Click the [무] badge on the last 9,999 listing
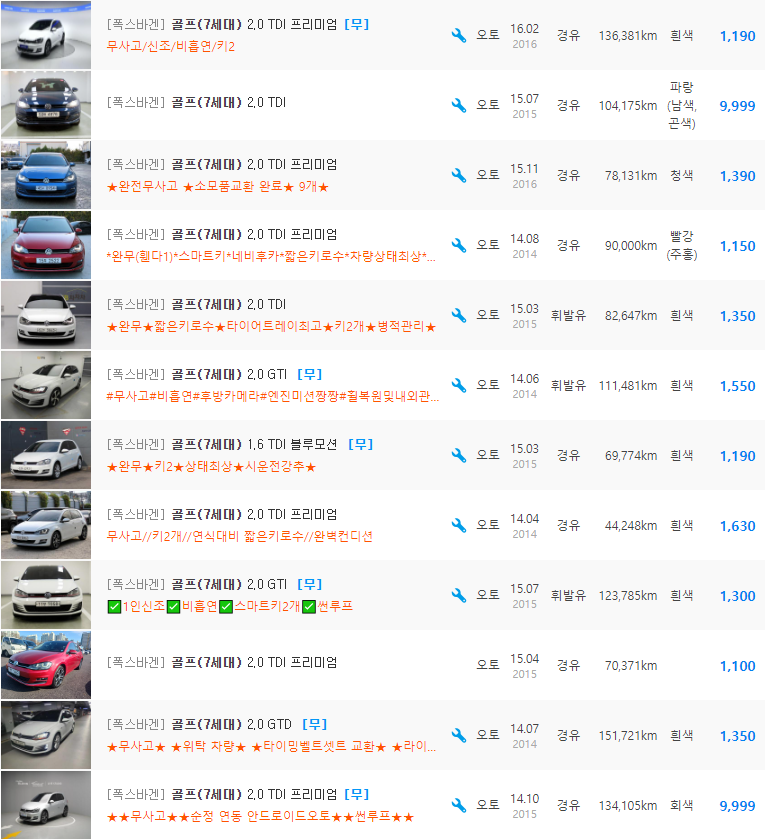765x839 pixels. tap(355, 798)
